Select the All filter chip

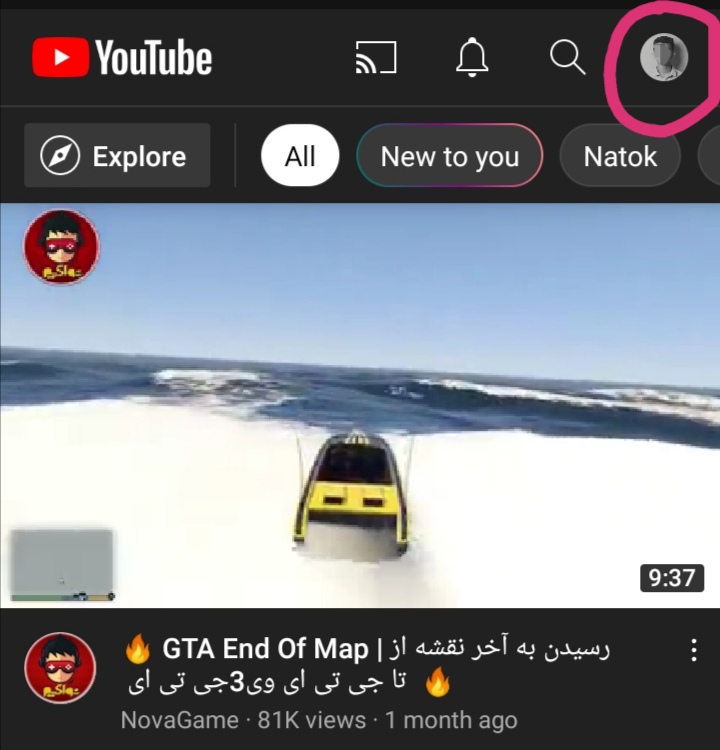click(300, 156)
